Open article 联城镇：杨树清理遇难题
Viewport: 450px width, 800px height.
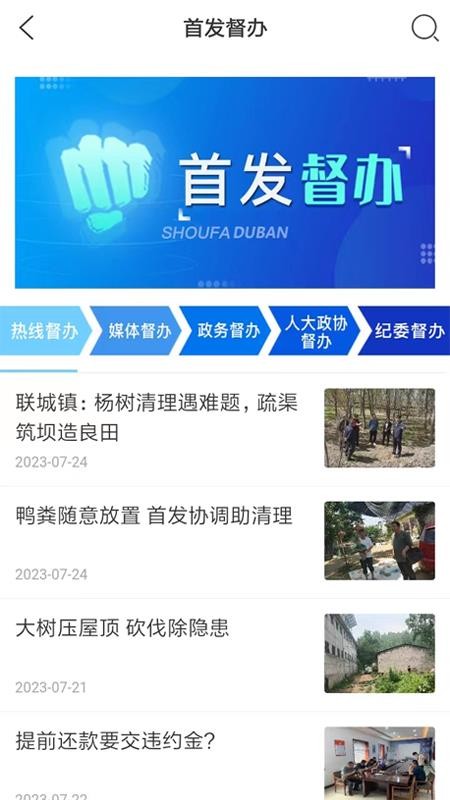tap(225, 429)
